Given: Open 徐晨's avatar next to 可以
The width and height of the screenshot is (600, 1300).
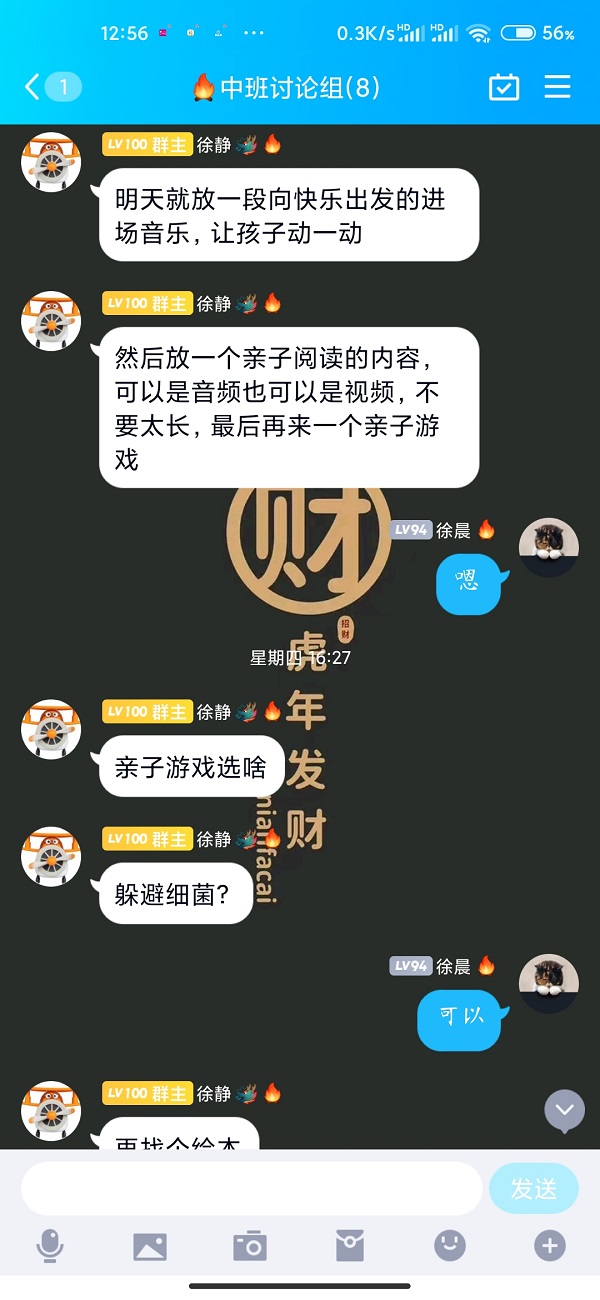Looking at the screenshot, I should coord(549,983).
